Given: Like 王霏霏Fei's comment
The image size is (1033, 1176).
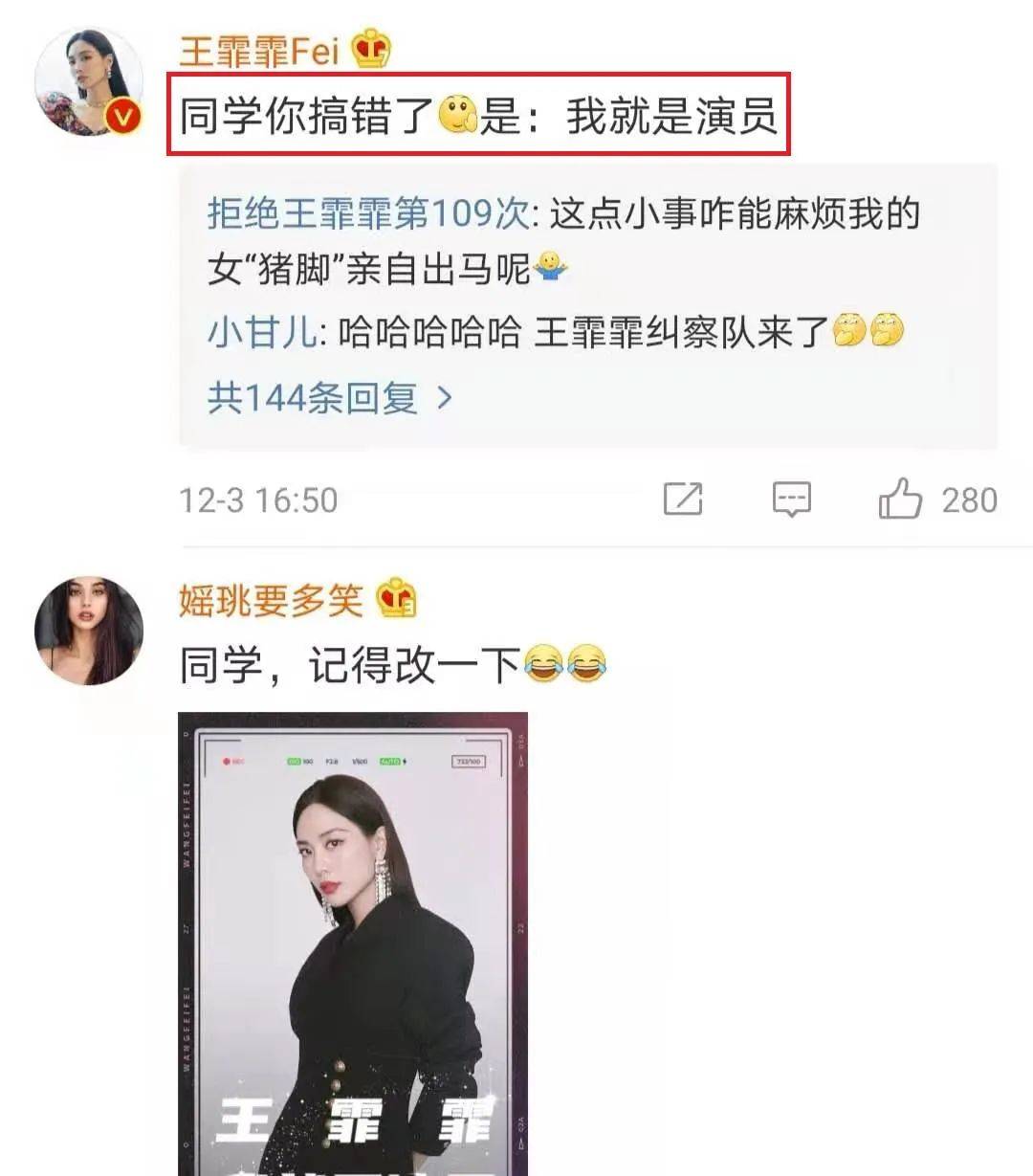Looking at the screenshot, I should pyautogui.click(x=900, y=499).
